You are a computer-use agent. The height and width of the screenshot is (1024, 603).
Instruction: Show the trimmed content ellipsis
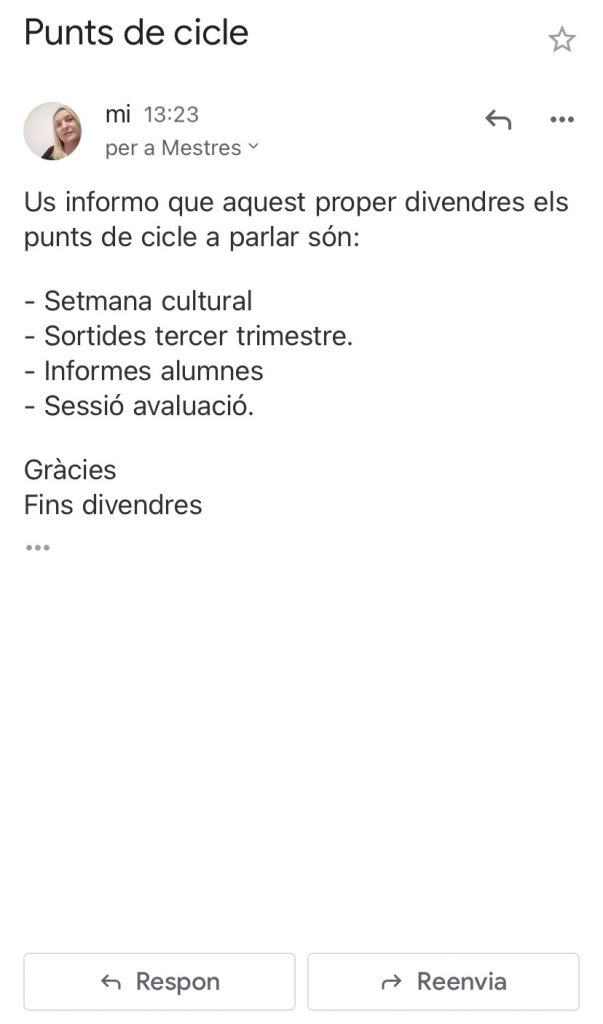[x=38, y=548]
